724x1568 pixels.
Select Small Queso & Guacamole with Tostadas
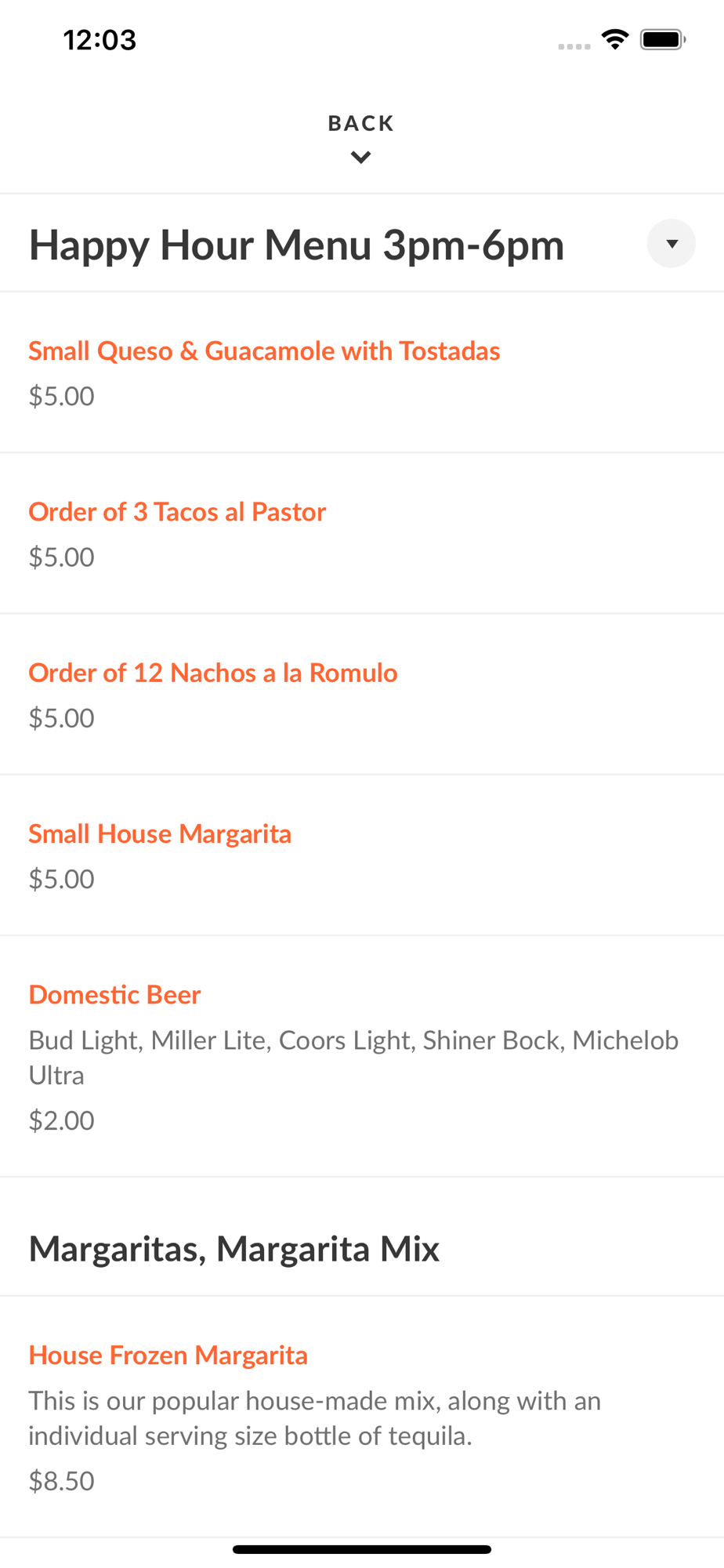[362, 372]
